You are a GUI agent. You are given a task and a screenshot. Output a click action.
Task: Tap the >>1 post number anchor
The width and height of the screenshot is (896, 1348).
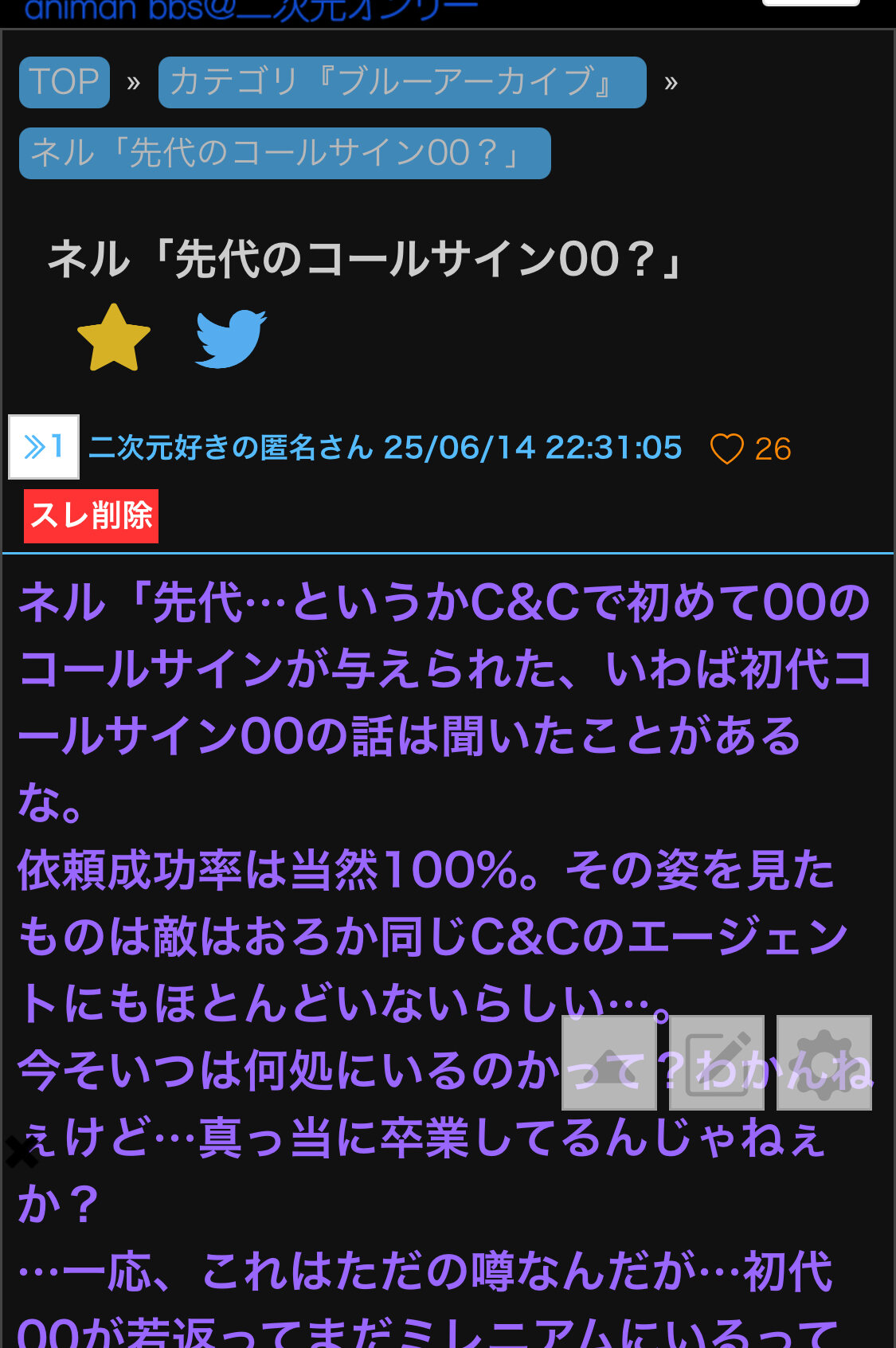[x=44, y=447]
